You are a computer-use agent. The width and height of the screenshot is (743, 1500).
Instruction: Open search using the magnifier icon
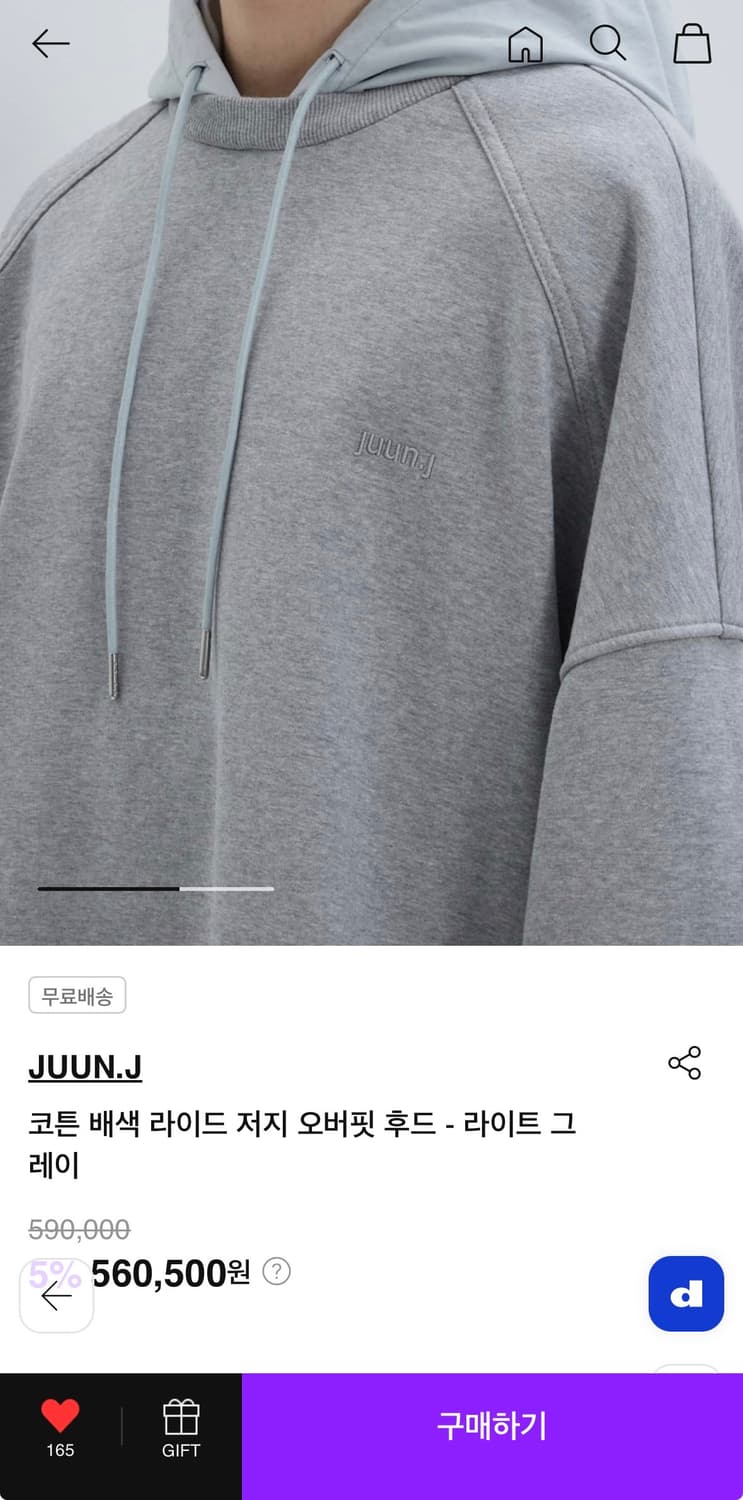609,44
